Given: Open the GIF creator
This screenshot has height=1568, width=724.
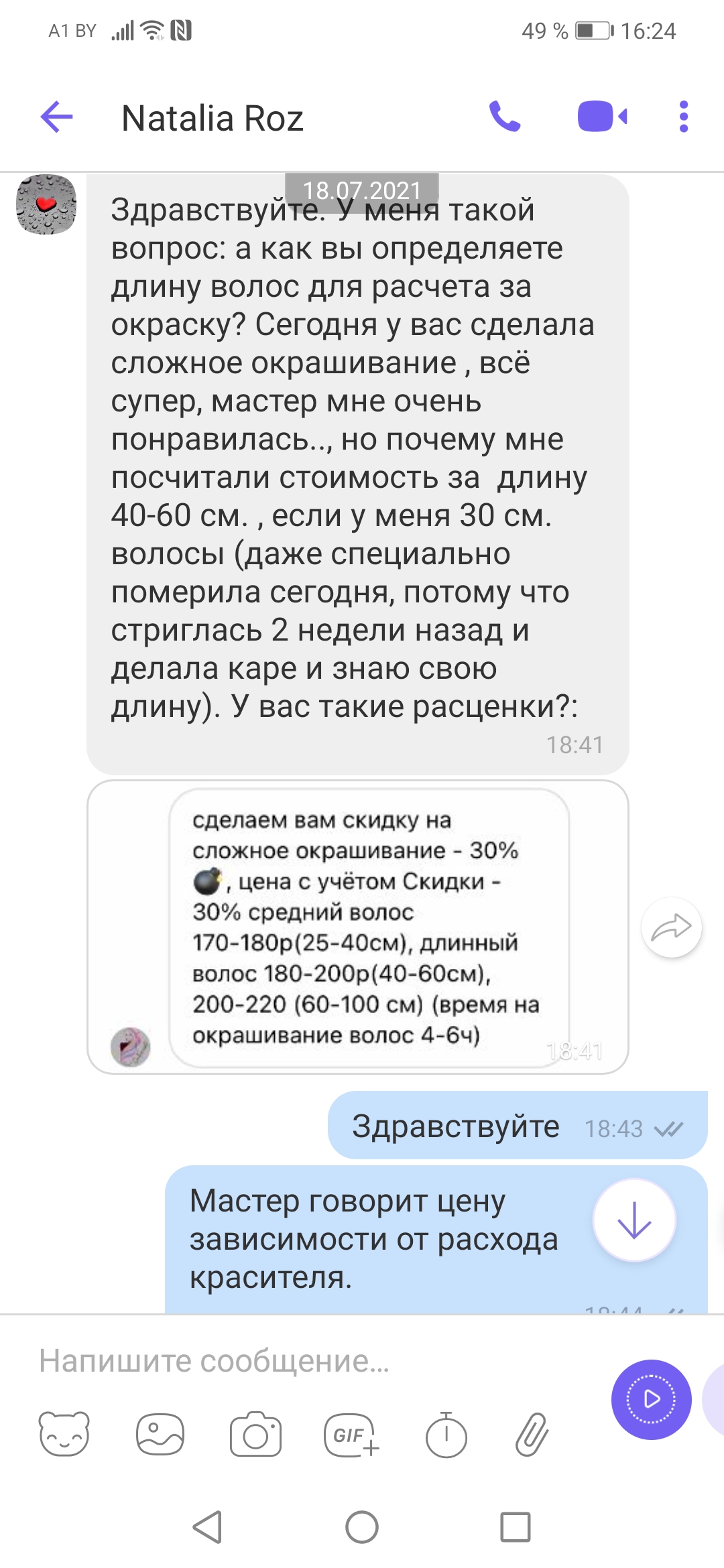Looking at the screenshot, I should pyautogui.click(x=351, y=1435).
